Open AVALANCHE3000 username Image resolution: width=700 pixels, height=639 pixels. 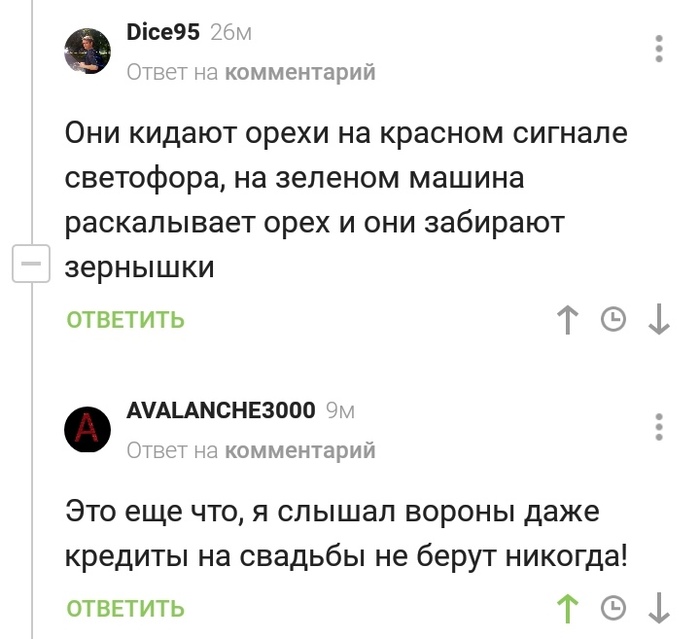tap(221, 411)
